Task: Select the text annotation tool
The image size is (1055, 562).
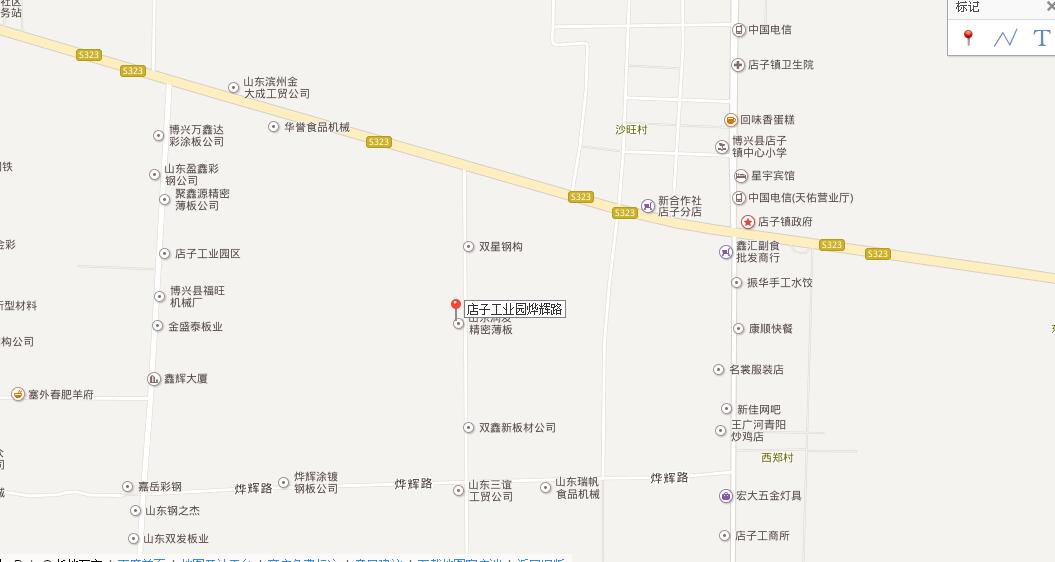Action: click(1041, 38)
